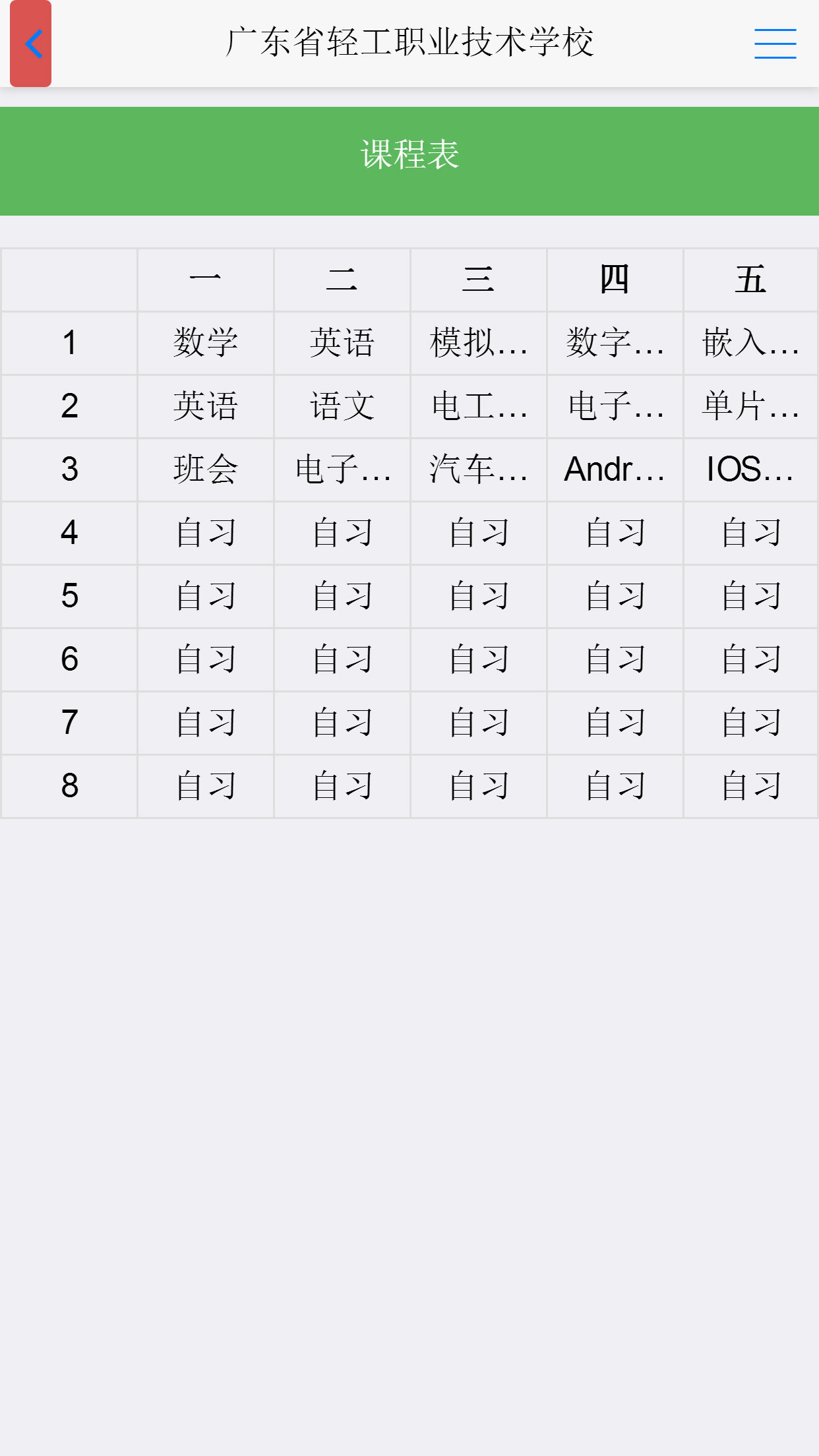Open the hamburger menu
This screenshot has width=819, height=1456.
click(x=775, y=44)
